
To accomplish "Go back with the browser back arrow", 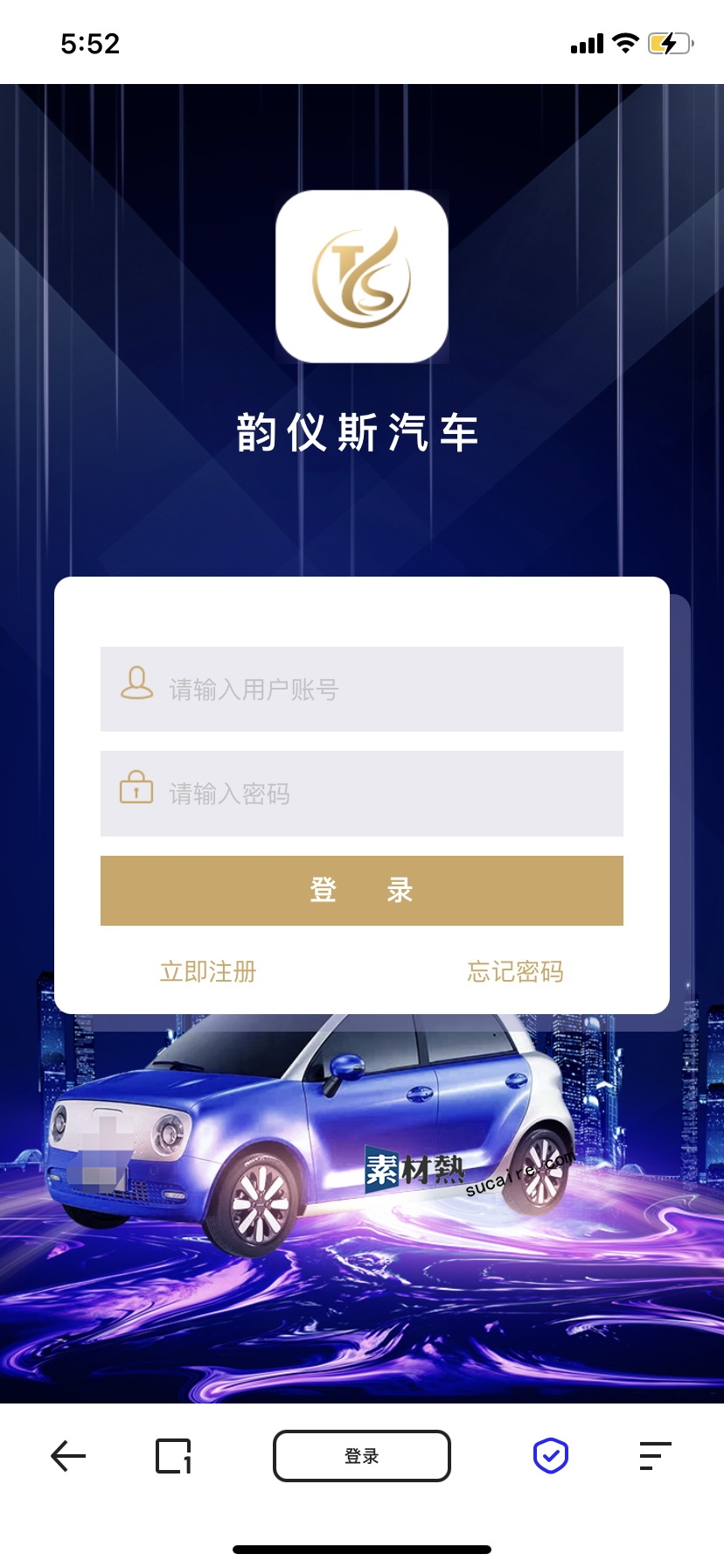I will (68, 1456).
